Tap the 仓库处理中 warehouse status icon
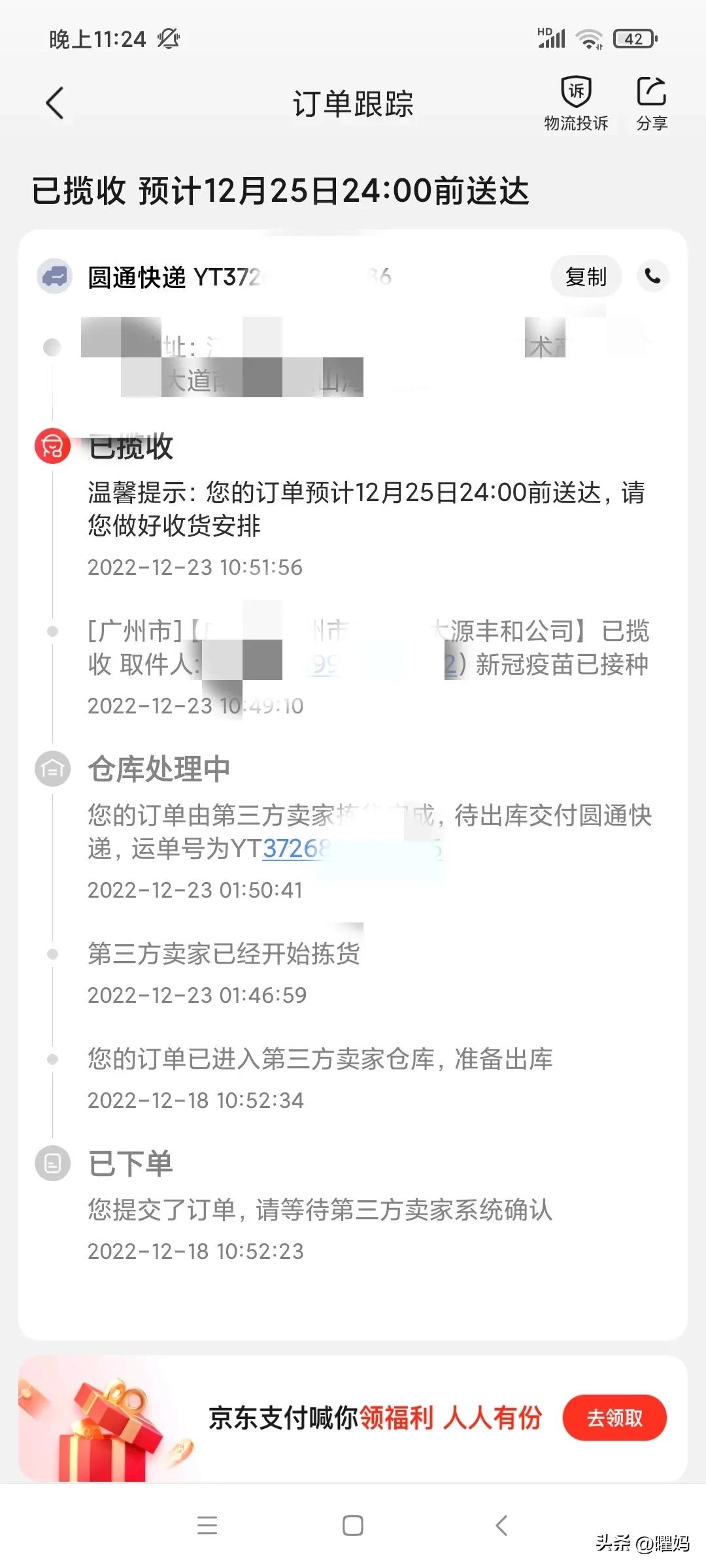 50,770
